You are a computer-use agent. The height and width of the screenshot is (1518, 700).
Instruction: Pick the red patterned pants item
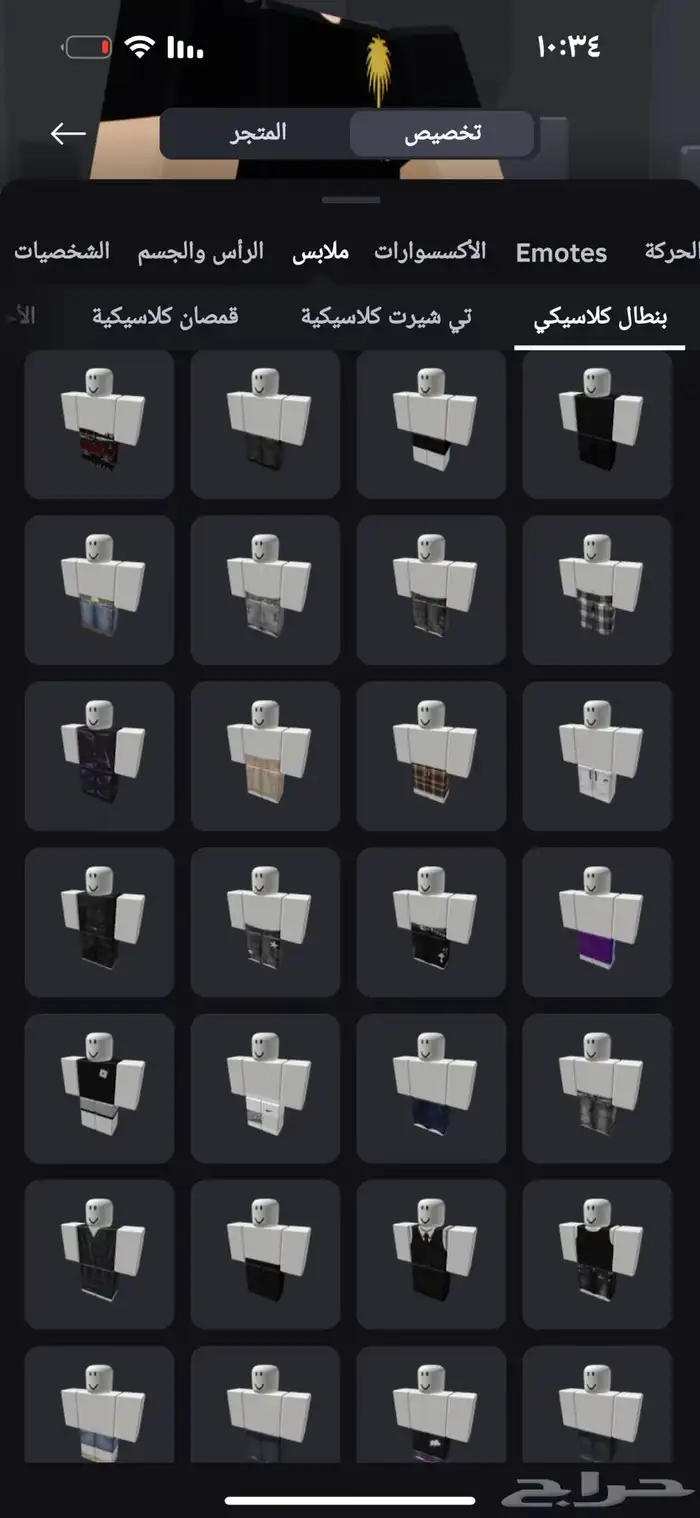tap(99, 424)
